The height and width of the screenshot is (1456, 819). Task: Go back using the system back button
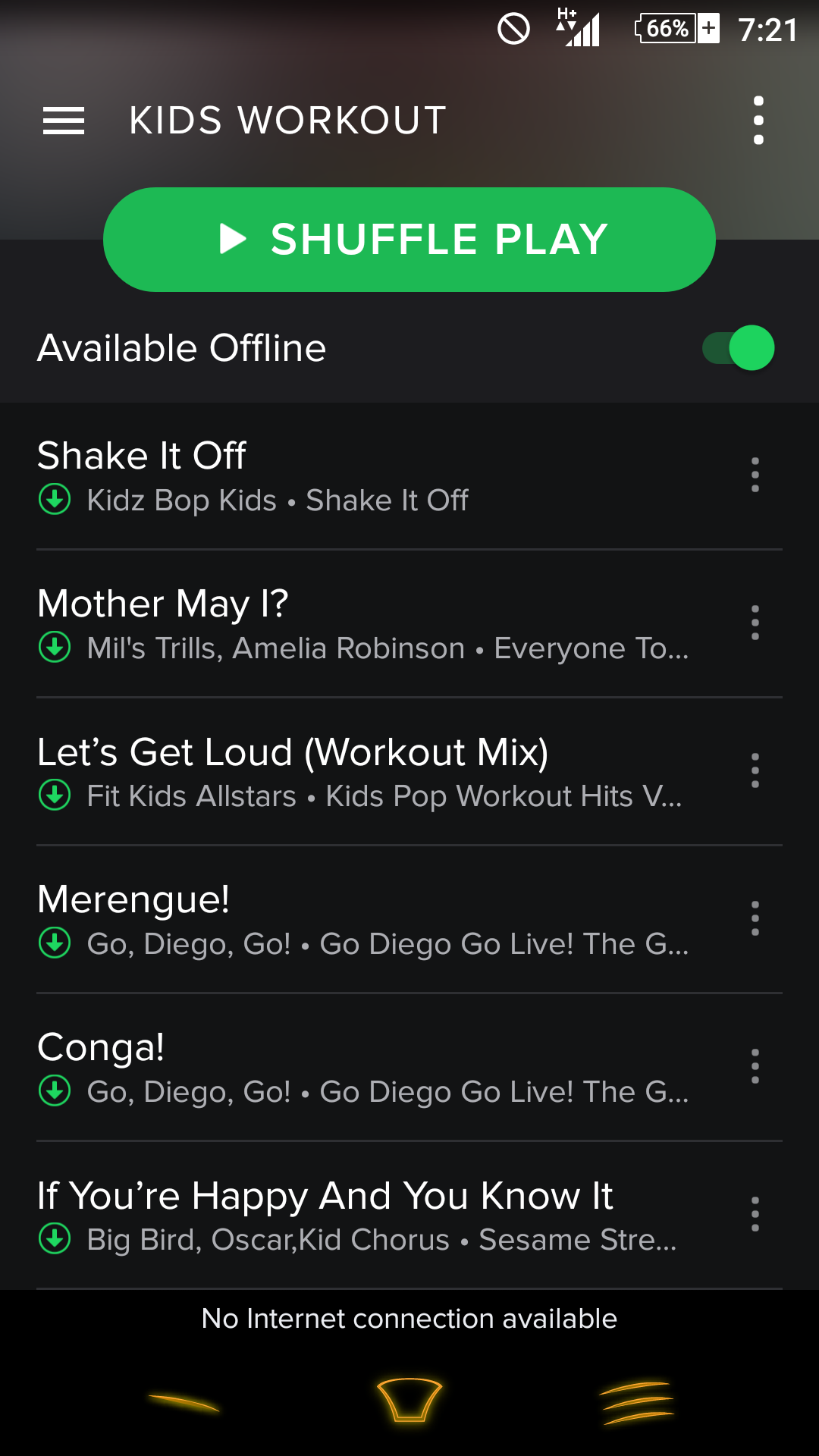pos(184,1403)
